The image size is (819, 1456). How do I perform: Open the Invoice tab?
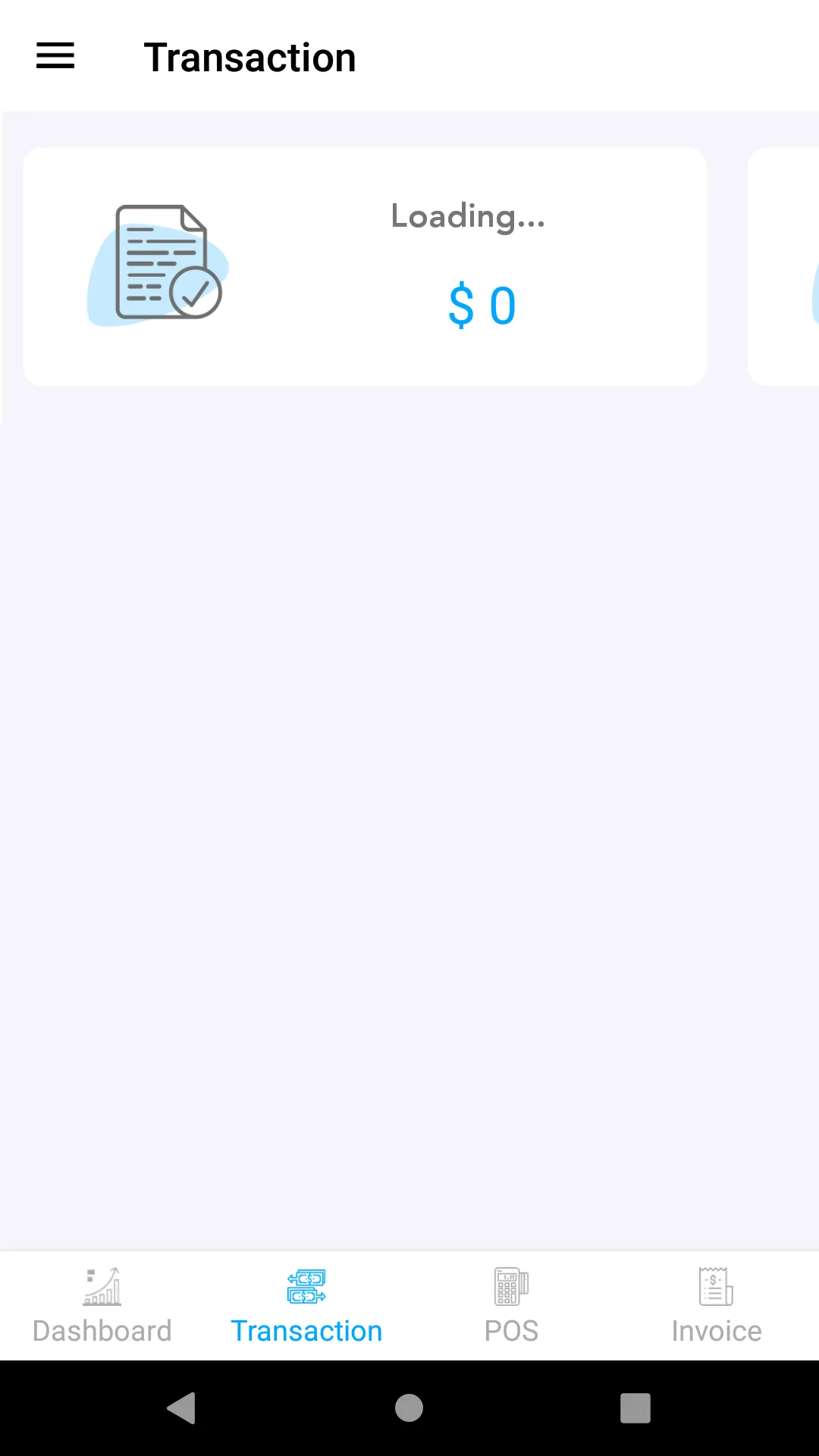(x=716, y=1306)
